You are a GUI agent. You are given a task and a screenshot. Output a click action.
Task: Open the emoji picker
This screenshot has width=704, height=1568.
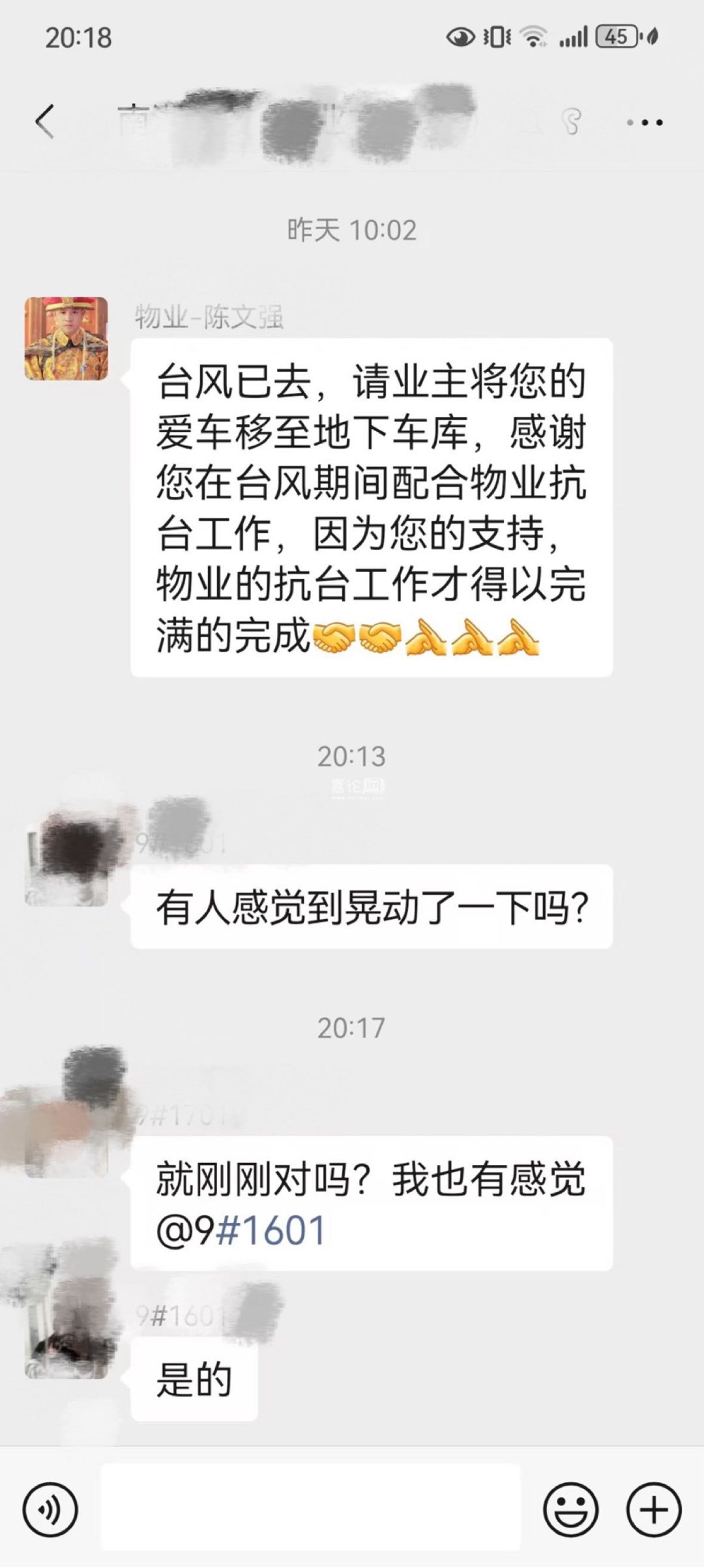click(571, 1509)
